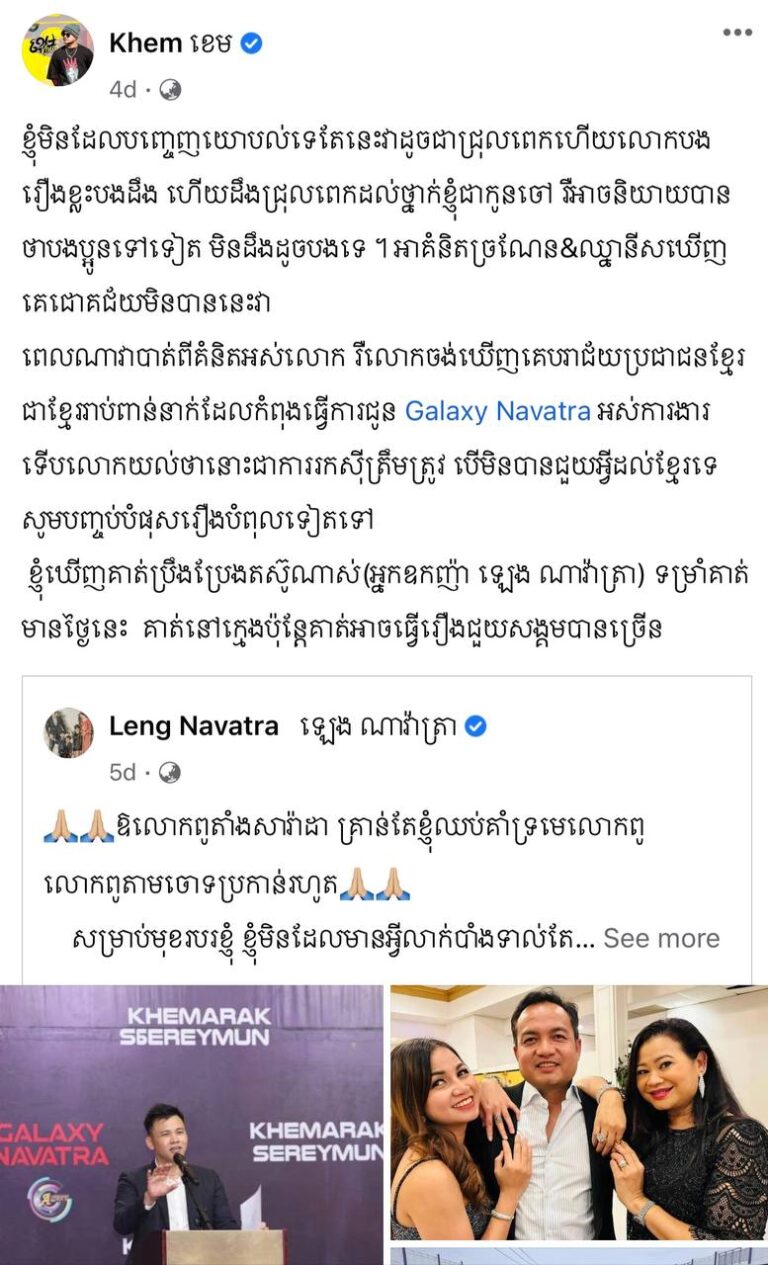Open the Galaxy Navatra podium speaker photo
Screen dimensions: 768x1265
(x=191, y=1124)
